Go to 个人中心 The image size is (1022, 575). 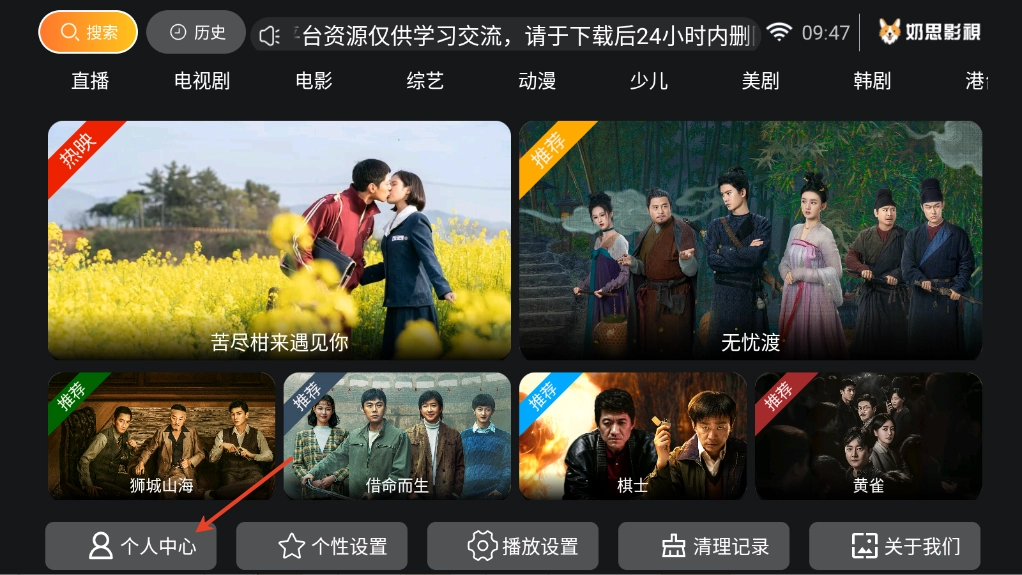(131, 546)
